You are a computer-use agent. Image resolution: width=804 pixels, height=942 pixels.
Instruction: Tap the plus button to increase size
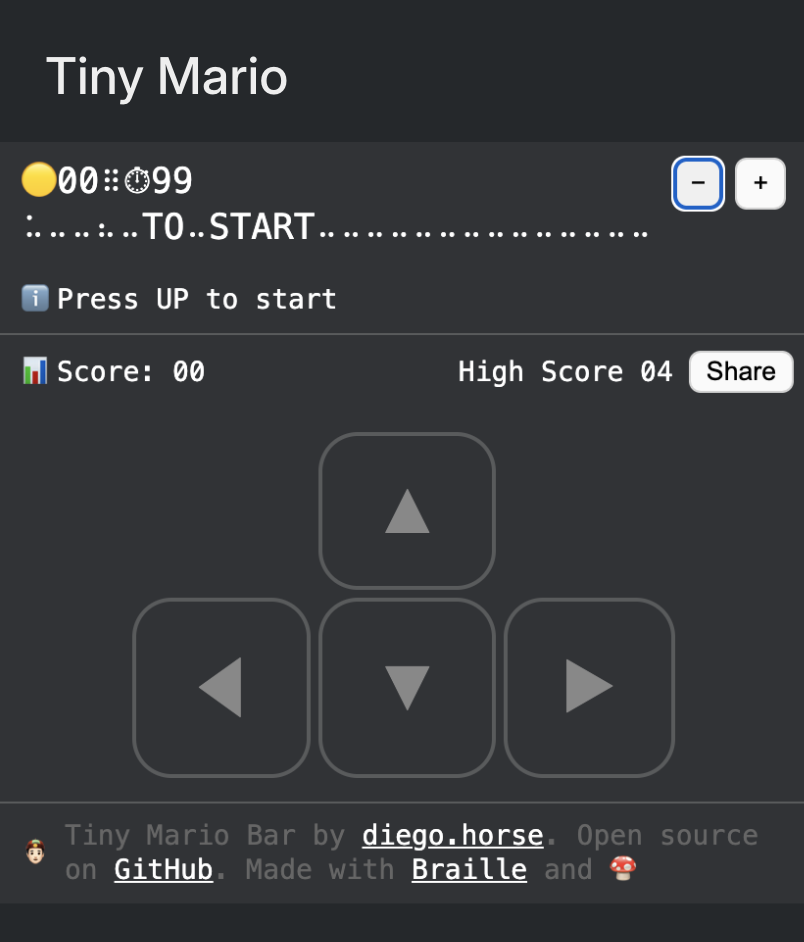tap(760, 183)
